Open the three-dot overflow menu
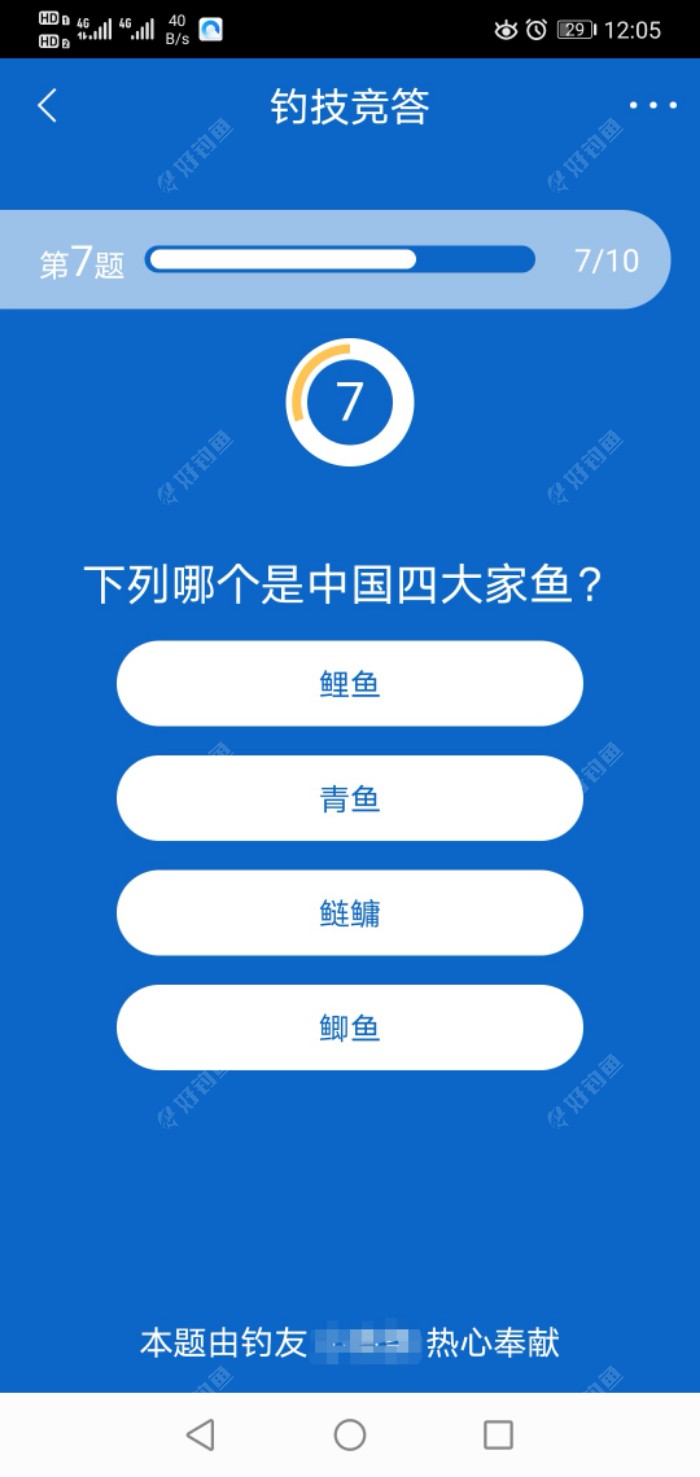This screenshot has width=700, height=1477. tap(652, 106)
